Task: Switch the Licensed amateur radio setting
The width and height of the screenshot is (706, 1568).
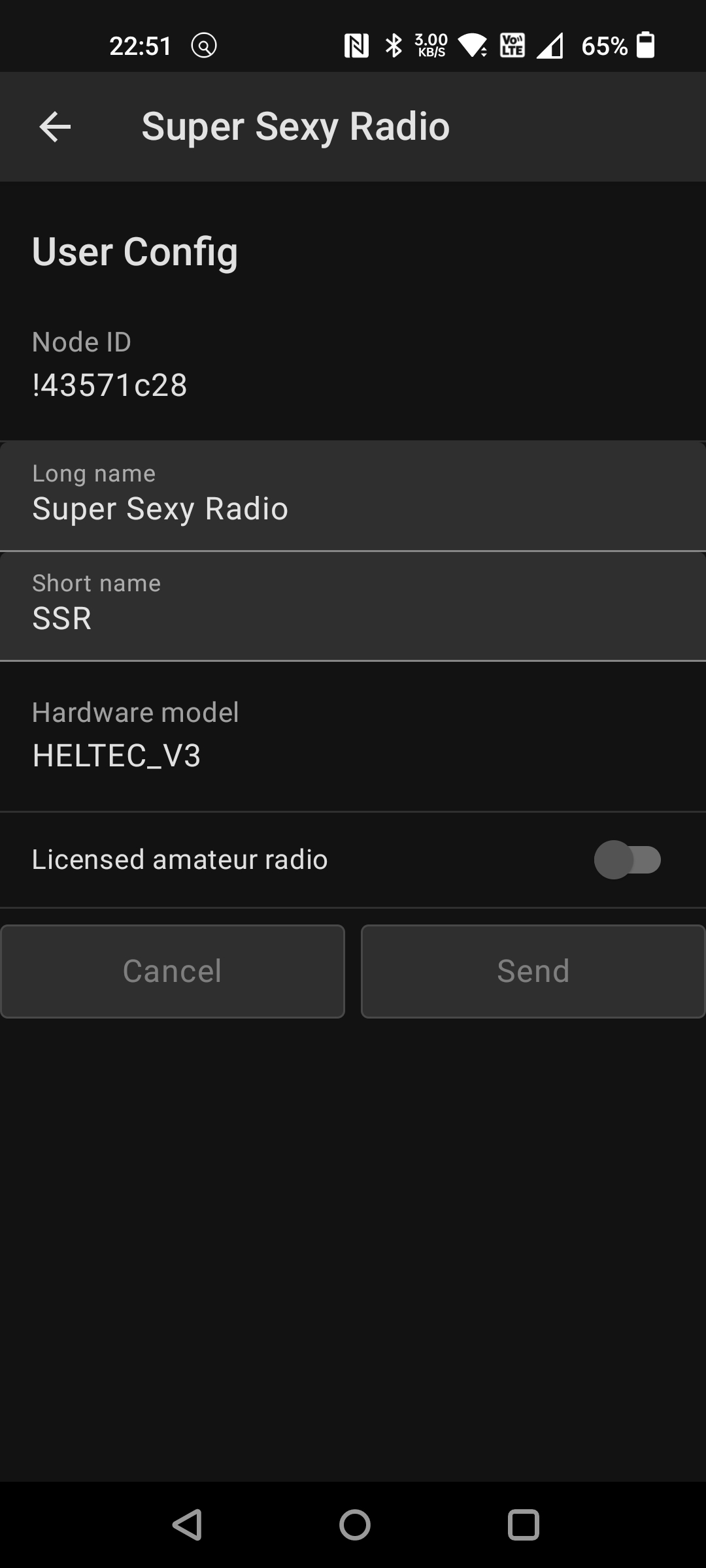Action: tap(628, 860)
